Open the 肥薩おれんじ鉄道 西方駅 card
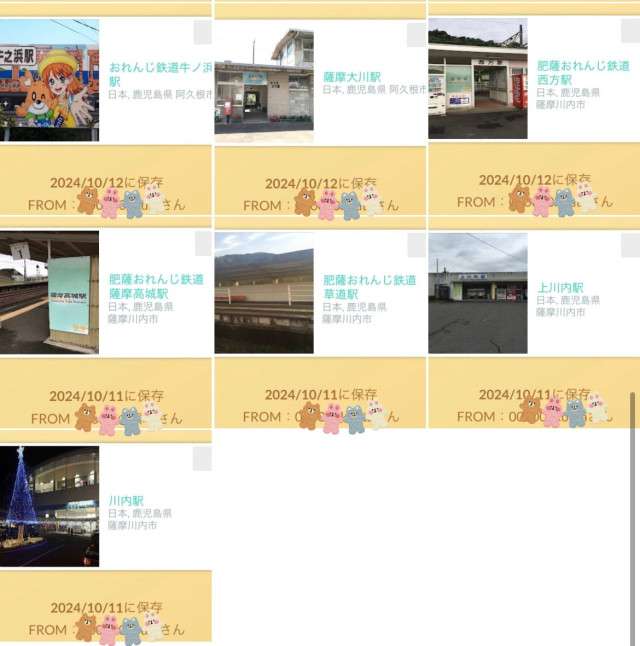 tap(583, 72)
